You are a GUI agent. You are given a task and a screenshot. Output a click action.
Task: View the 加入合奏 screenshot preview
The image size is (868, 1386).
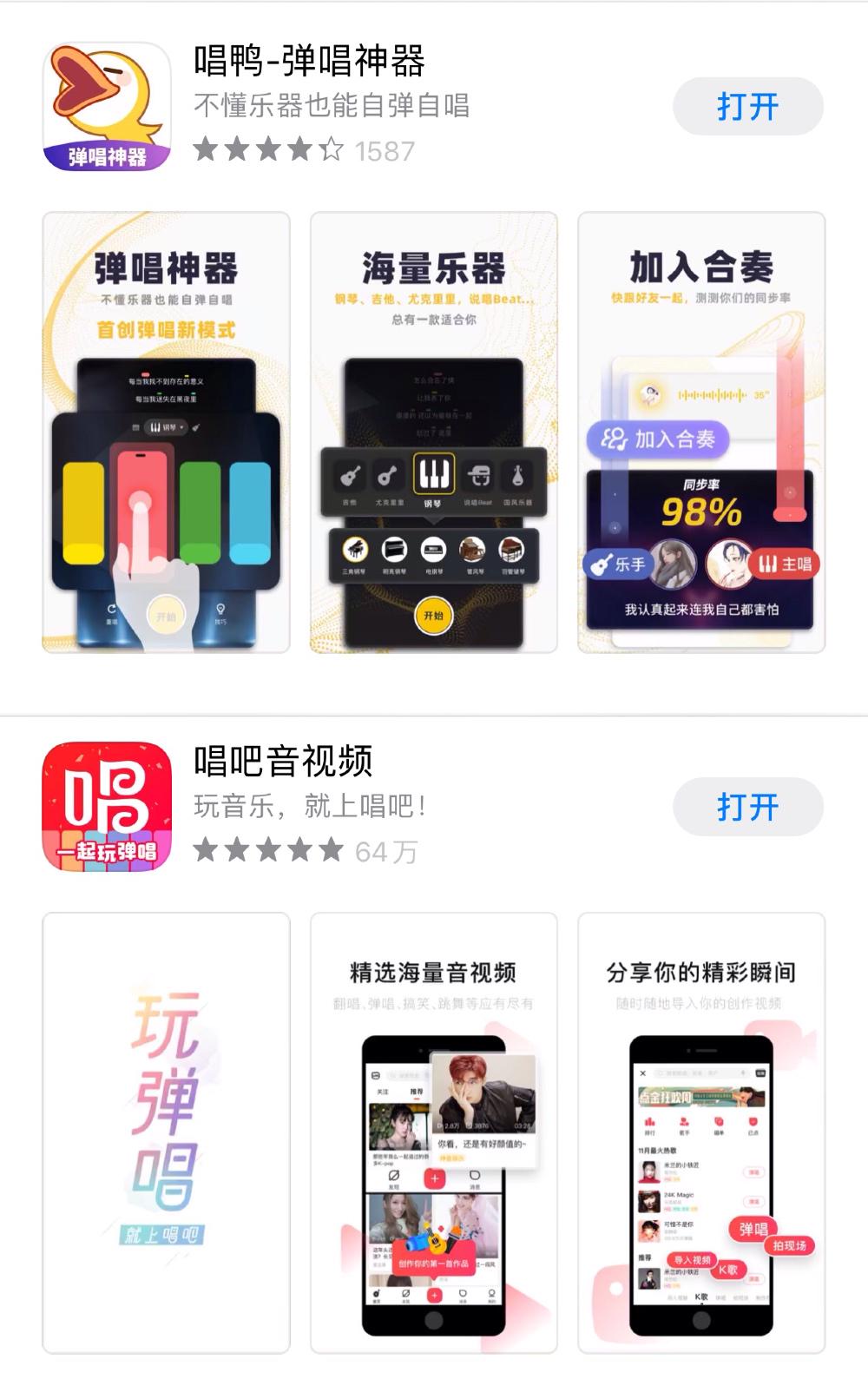tap(701, 432)
